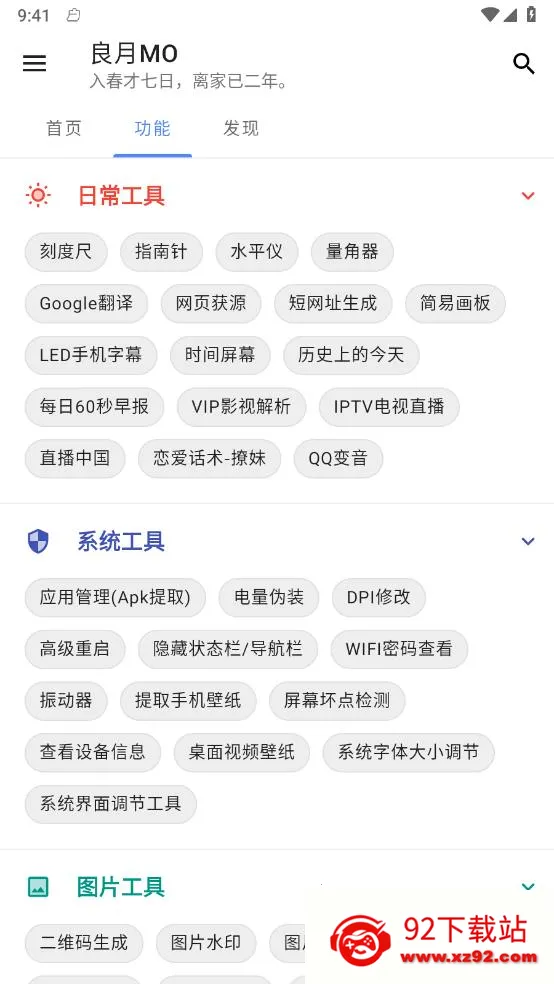Collapse the 日常工具 section
This screenshot has height=984, width=554.
[528, 195]
